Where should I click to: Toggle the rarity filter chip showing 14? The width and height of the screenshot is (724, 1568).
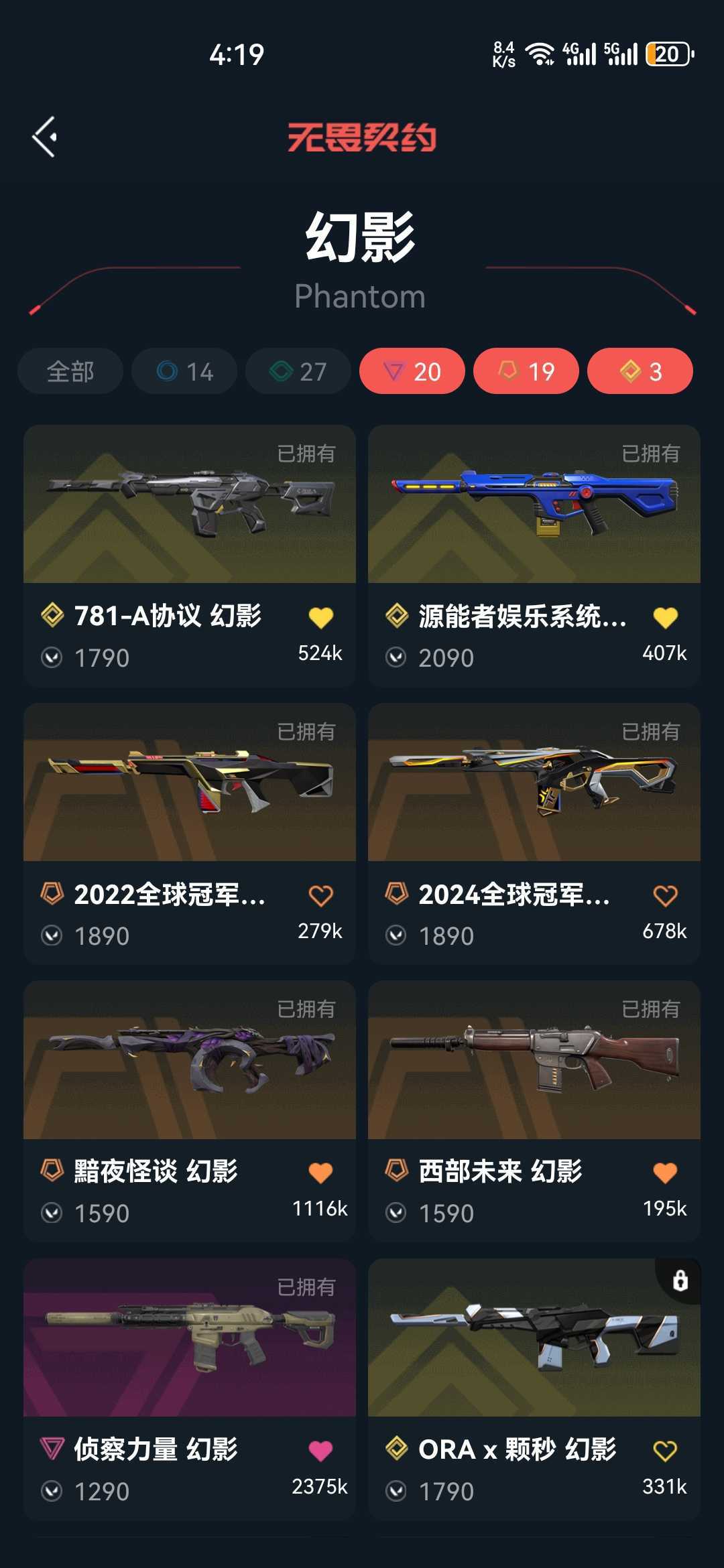tap(184, 371)
